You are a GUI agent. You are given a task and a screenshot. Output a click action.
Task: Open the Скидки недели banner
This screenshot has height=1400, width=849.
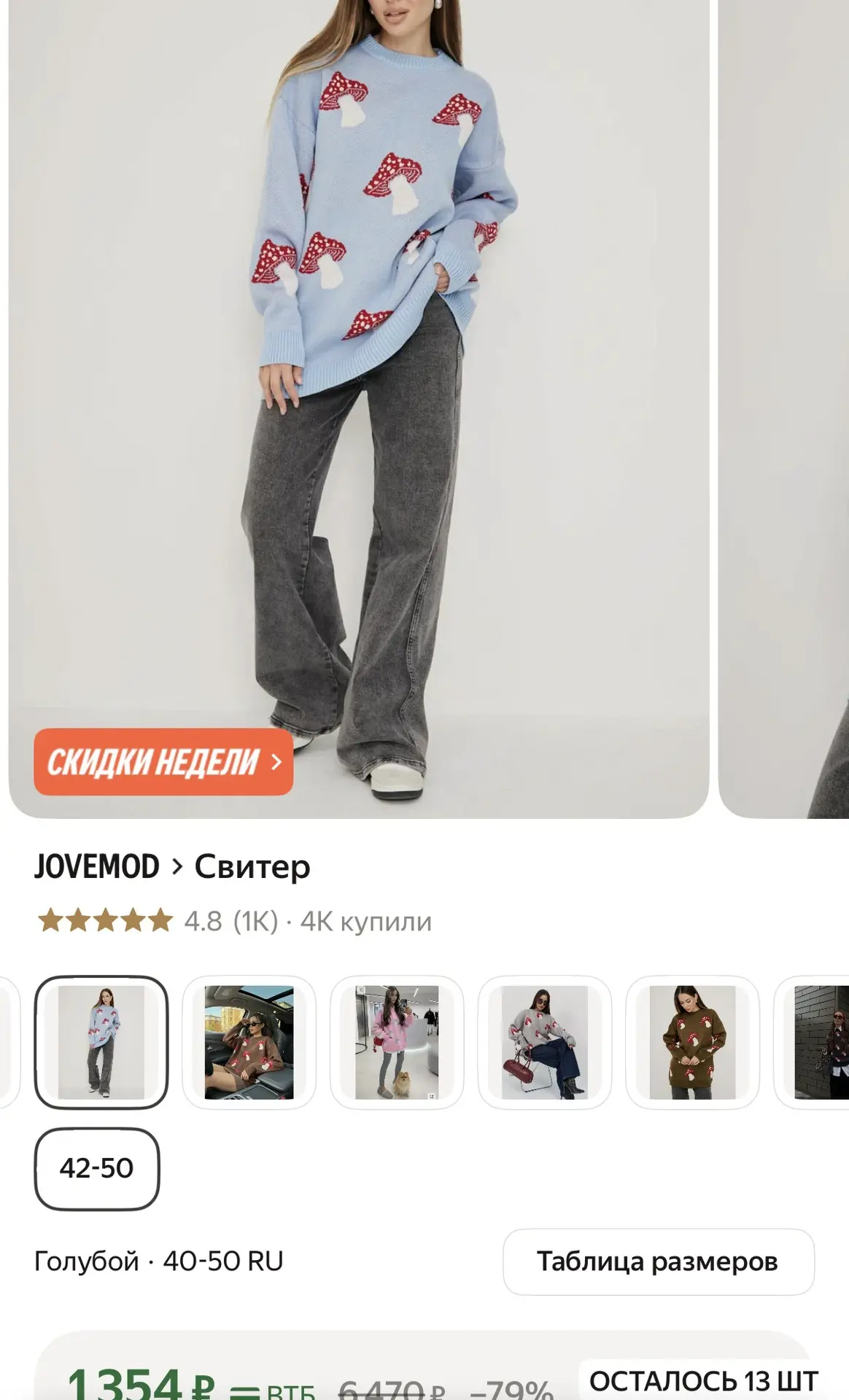[x=163, y=761]
